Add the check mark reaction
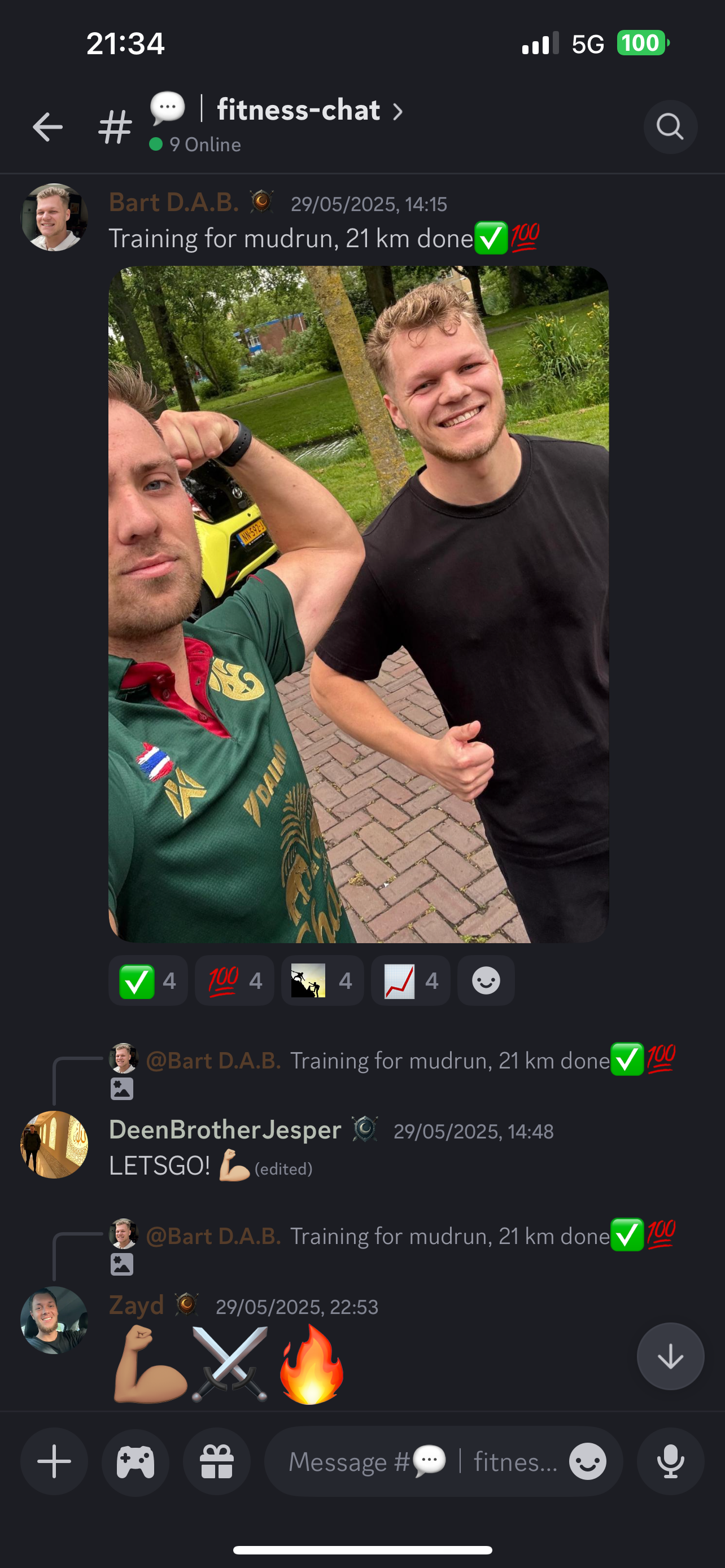This screenshot has height=1568, width=725. [x=148, y=980]
